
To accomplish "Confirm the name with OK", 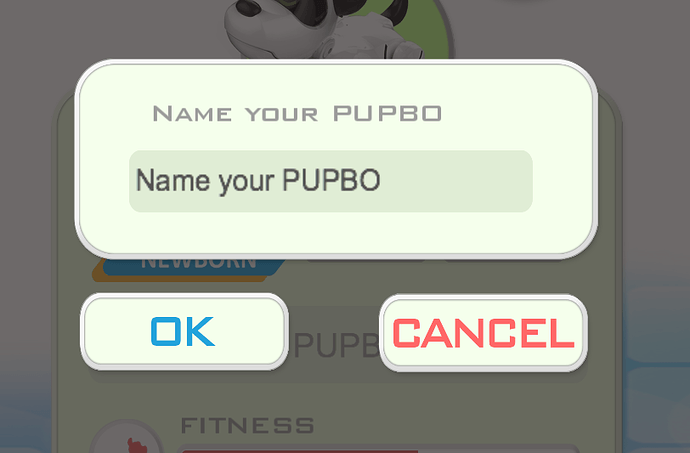I will (x=184, y=331).
